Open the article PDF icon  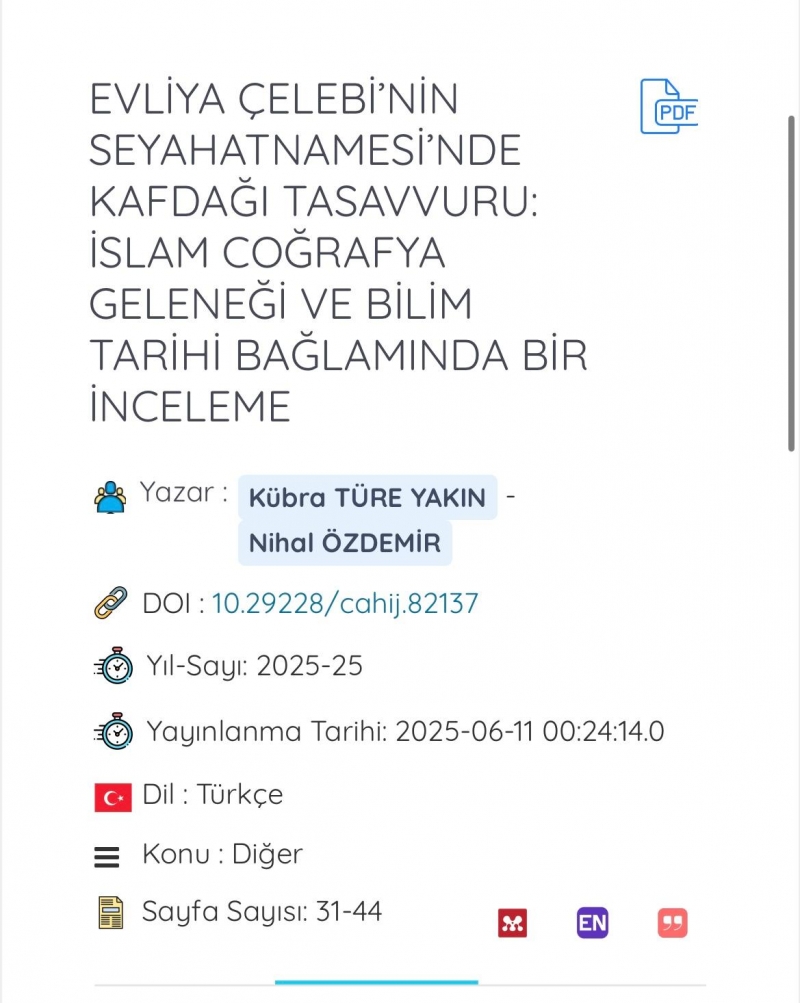coord(668,107)
